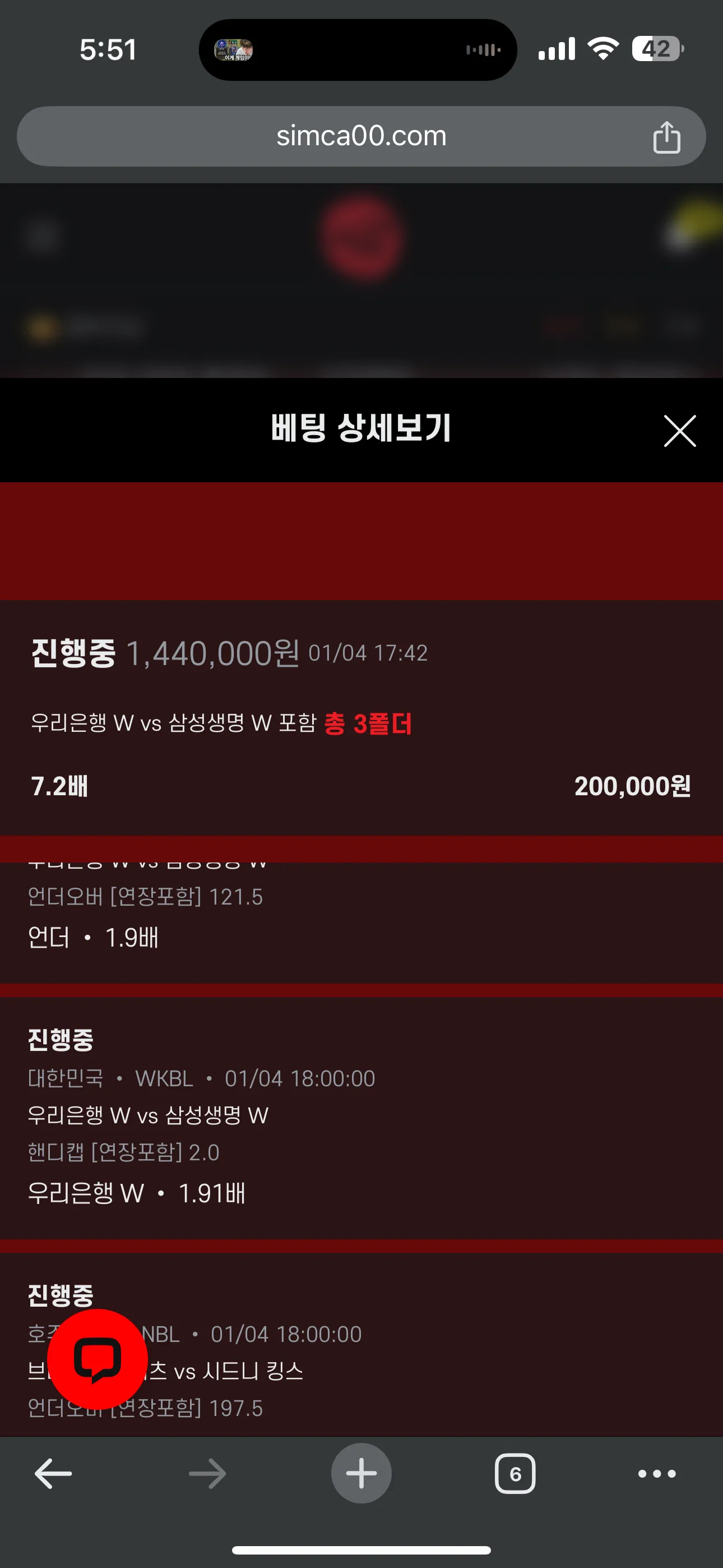View the six open tabs
Image resolution: width=723 pixels, height=1568 pixels.
[515, 1474]
